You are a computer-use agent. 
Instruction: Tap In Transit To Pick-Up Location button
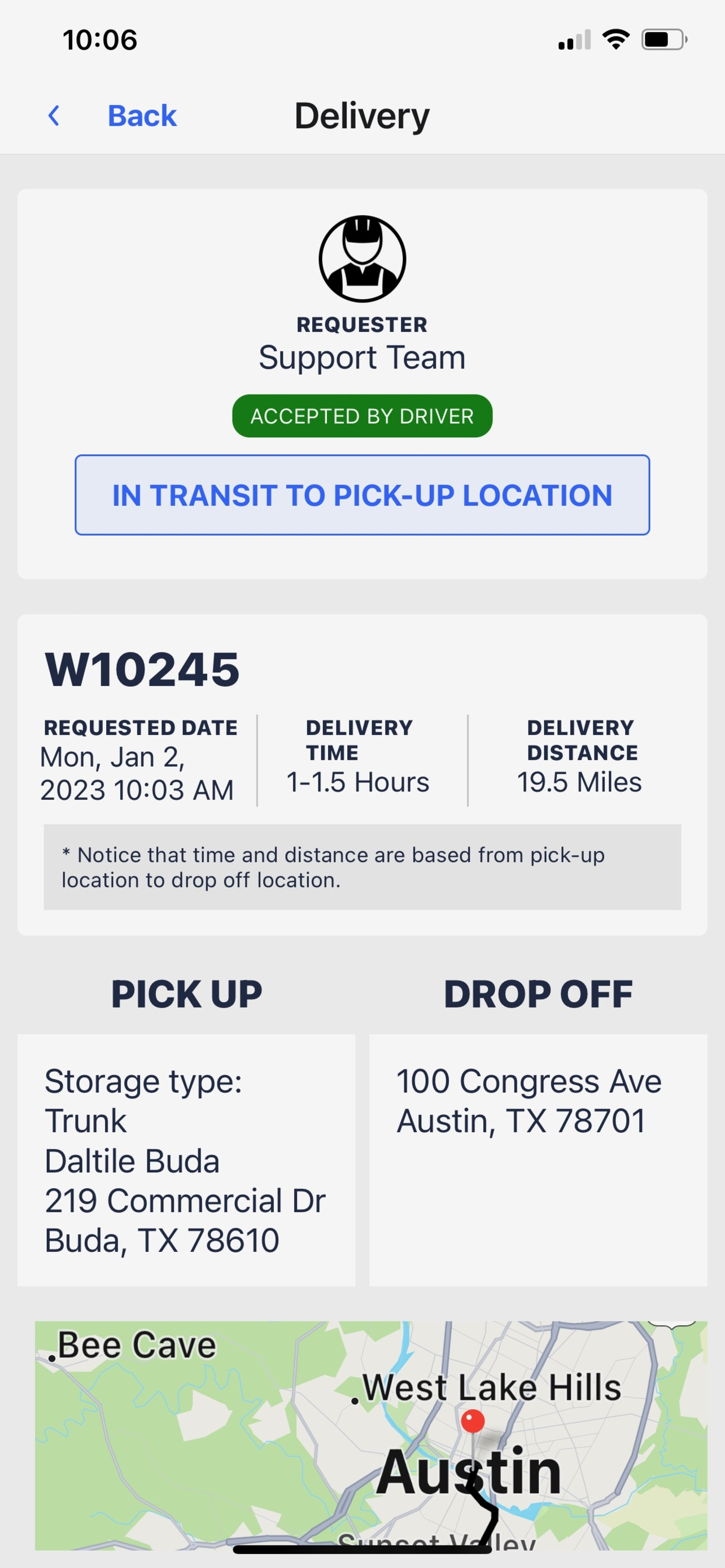point(362,495)
